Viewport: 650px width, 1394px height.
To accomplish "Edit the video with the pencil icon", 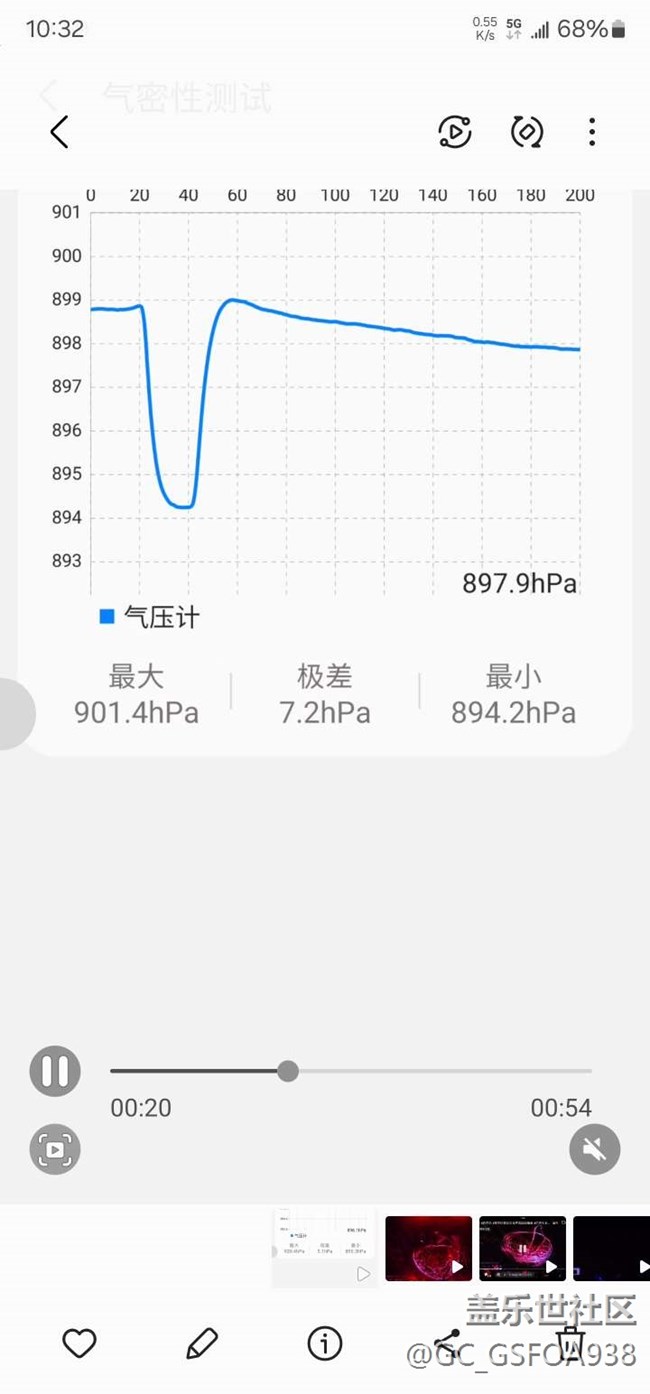I will click(202, 1343).
